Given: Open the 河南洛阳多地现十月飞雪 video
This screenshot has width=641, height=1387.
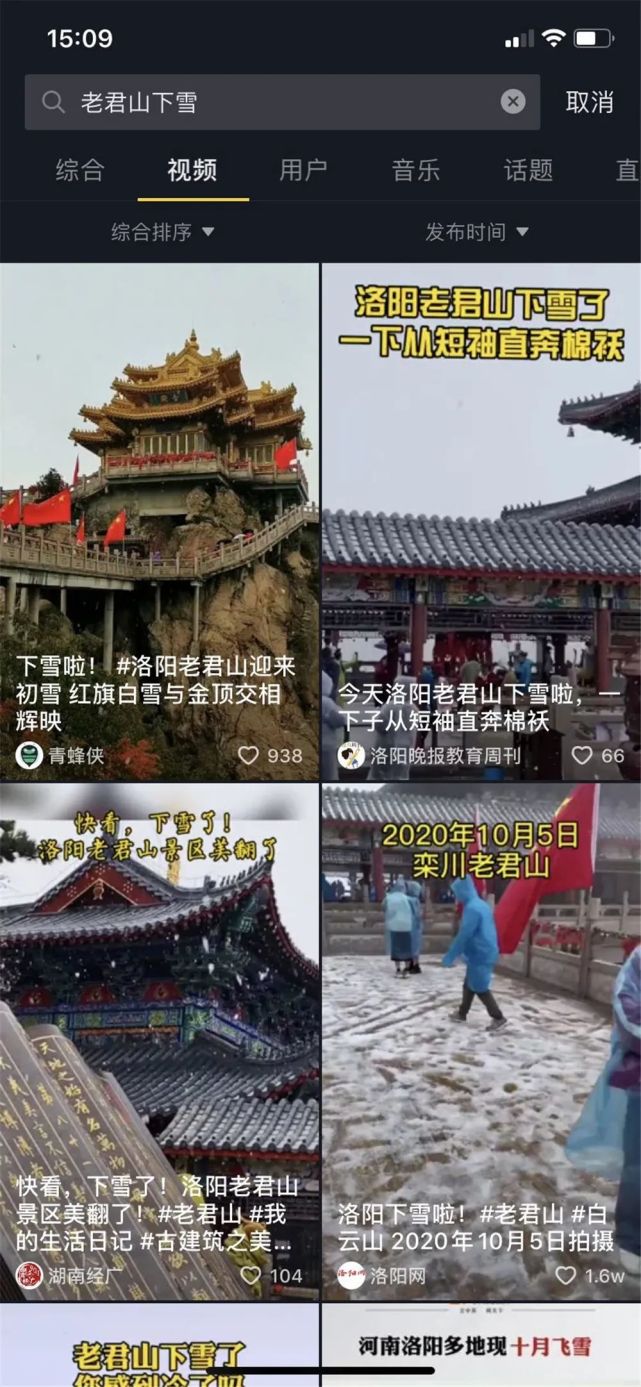Looking at the screenshot, I should pyautogui.click(x=480, y=1346).
